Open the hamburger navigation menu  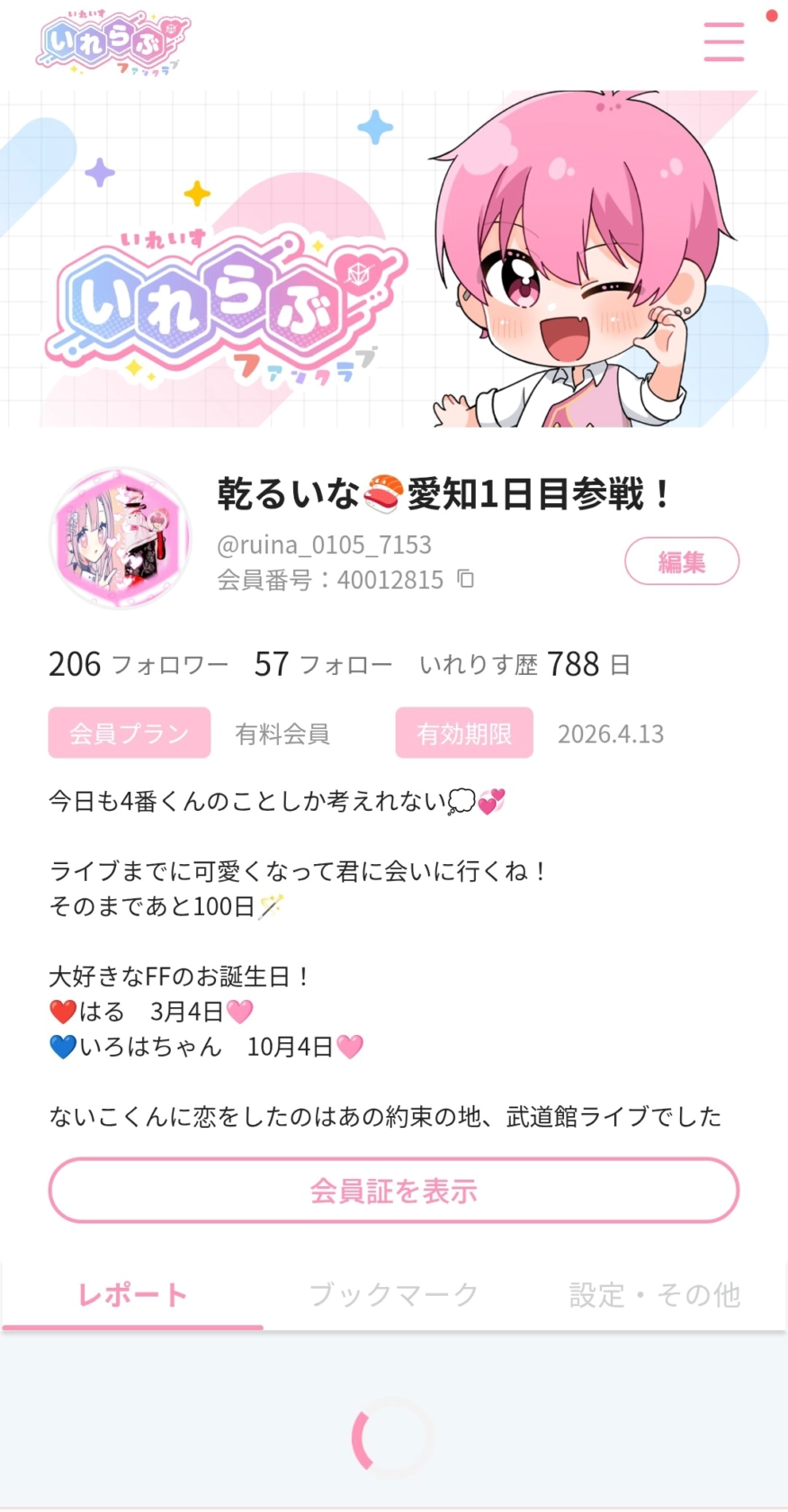[x=723, y=42]
